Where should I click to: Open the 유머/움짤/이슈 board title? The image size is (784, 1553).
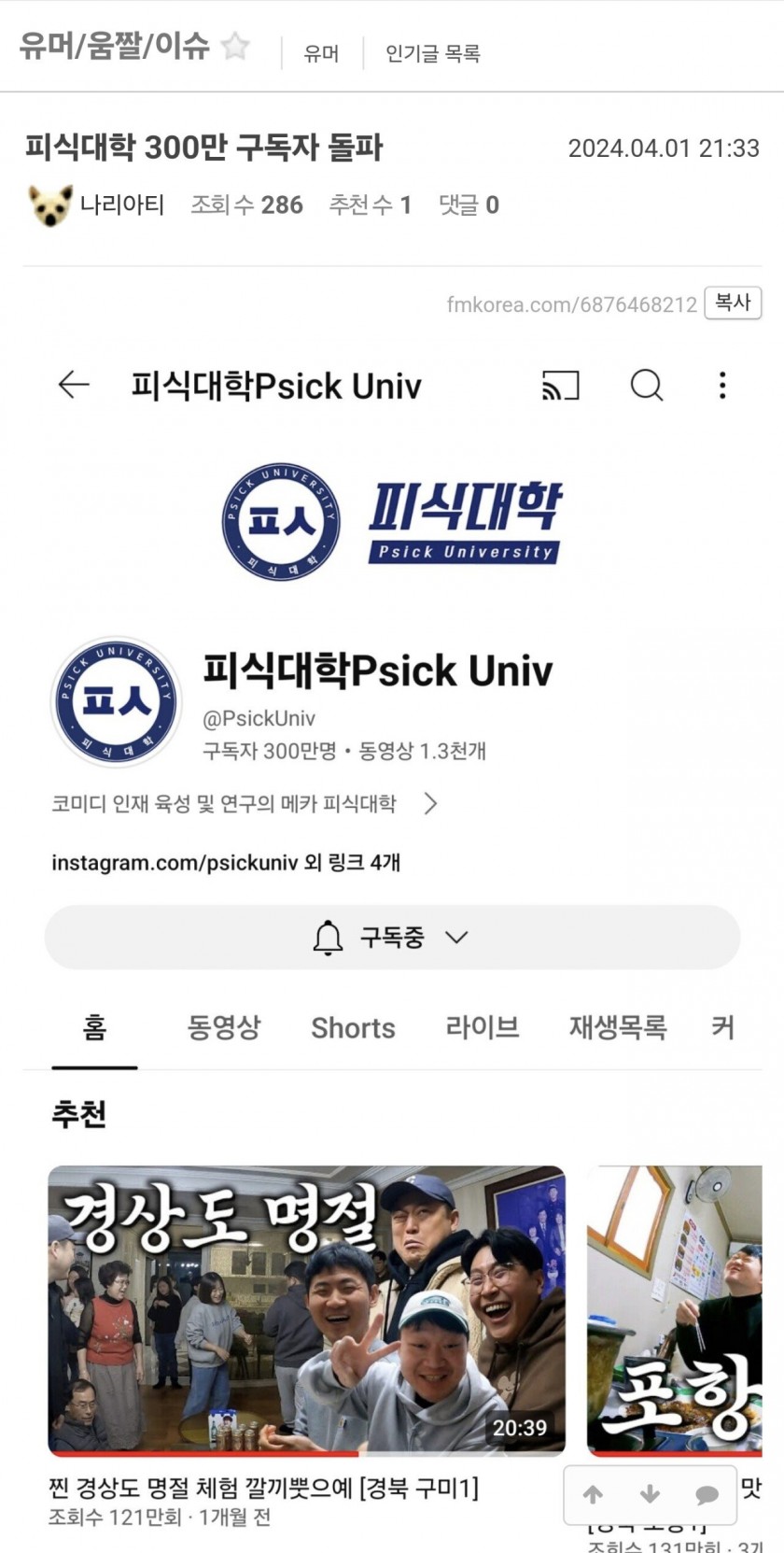coord(114,45)
